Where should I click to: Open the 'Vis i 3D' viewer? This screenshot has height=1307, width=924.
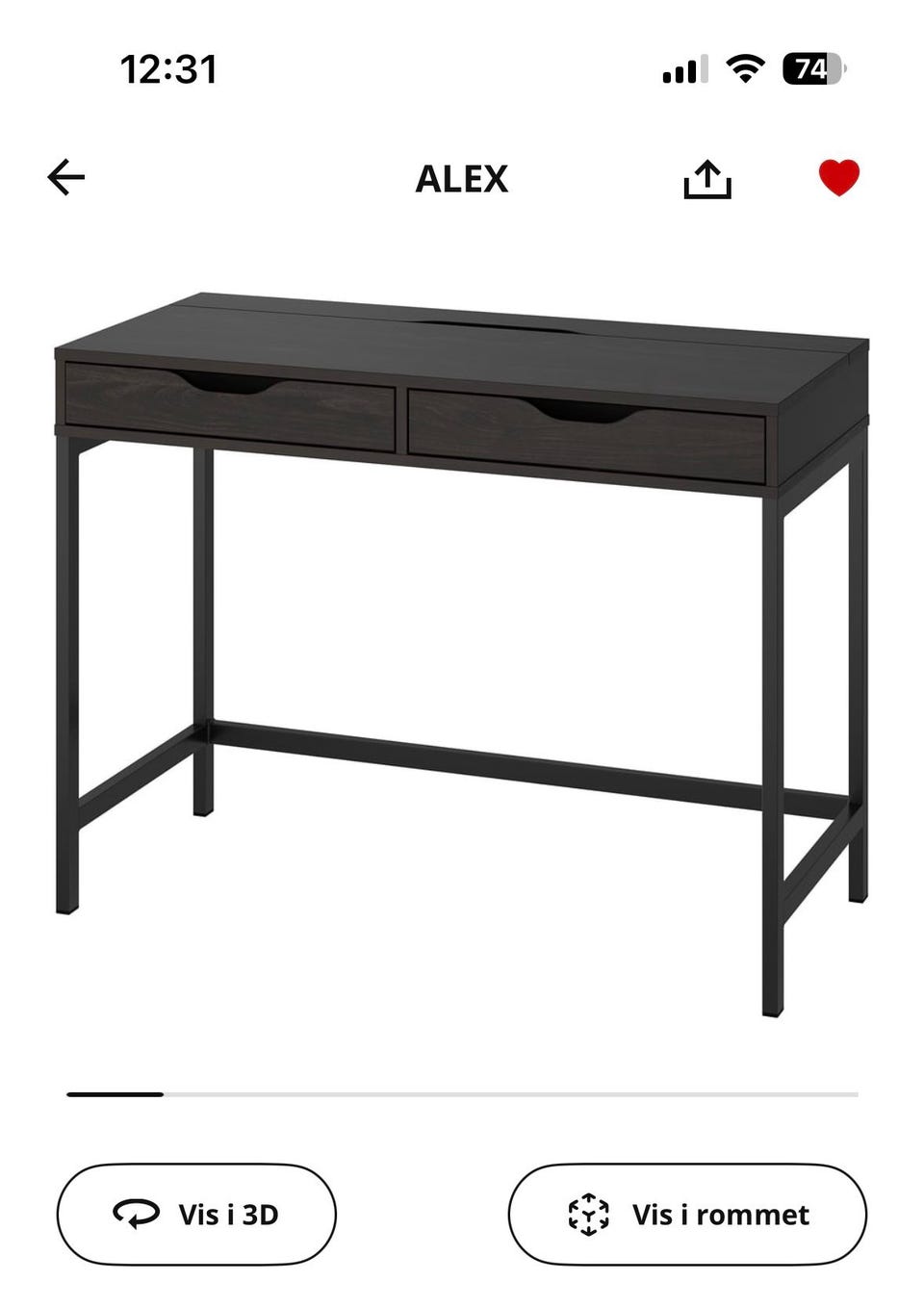pyautogui.click(x=196, y=1214)
